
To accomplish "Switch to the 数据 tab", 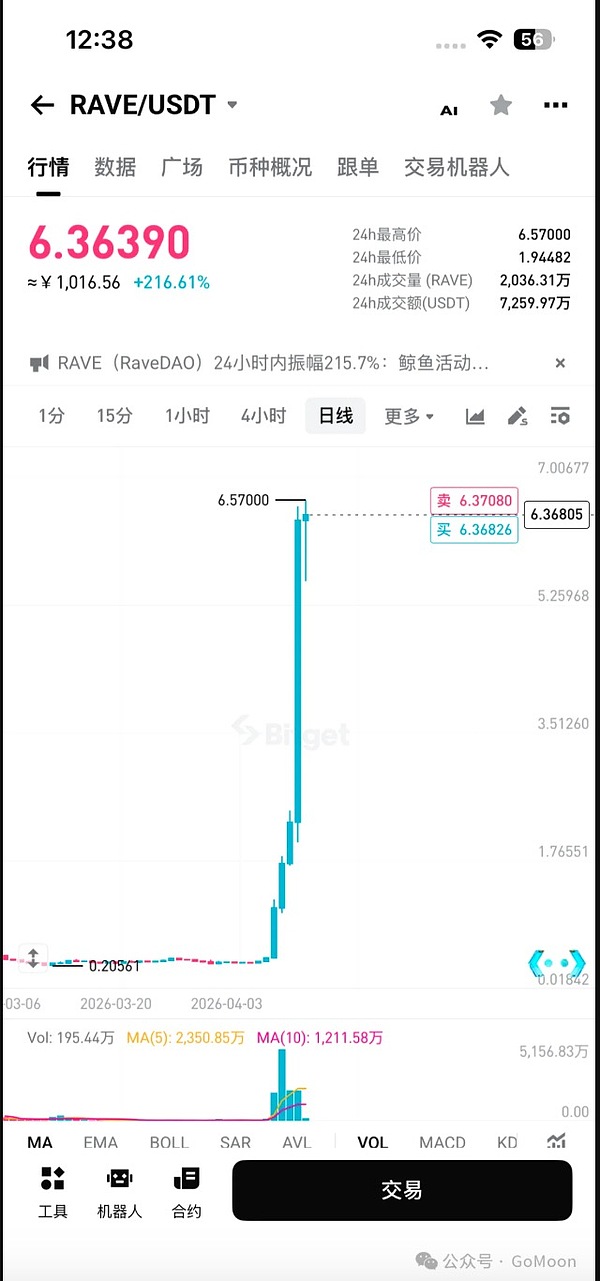I will click(x=115, y=167).
